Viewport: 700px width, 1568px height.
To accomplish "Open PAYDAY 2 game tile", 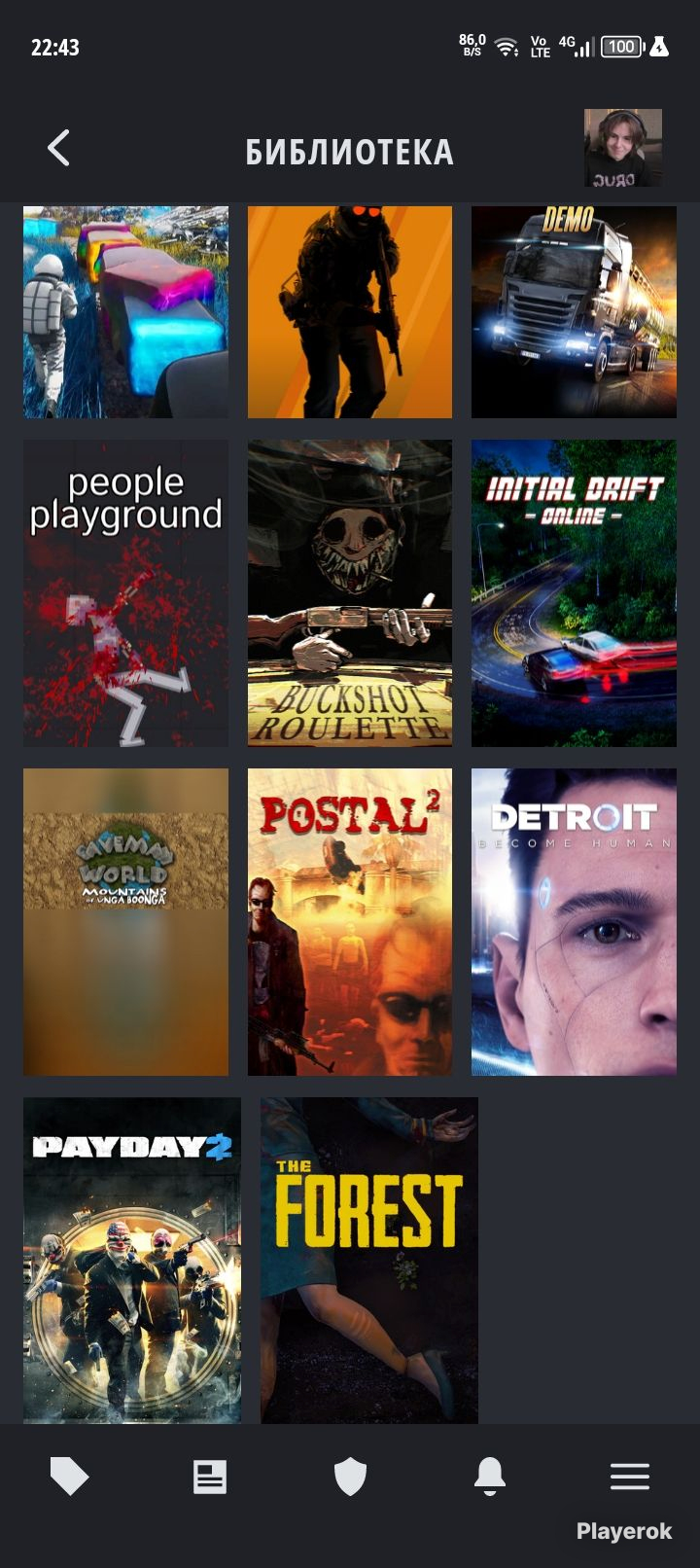I will click(132, 1260).
